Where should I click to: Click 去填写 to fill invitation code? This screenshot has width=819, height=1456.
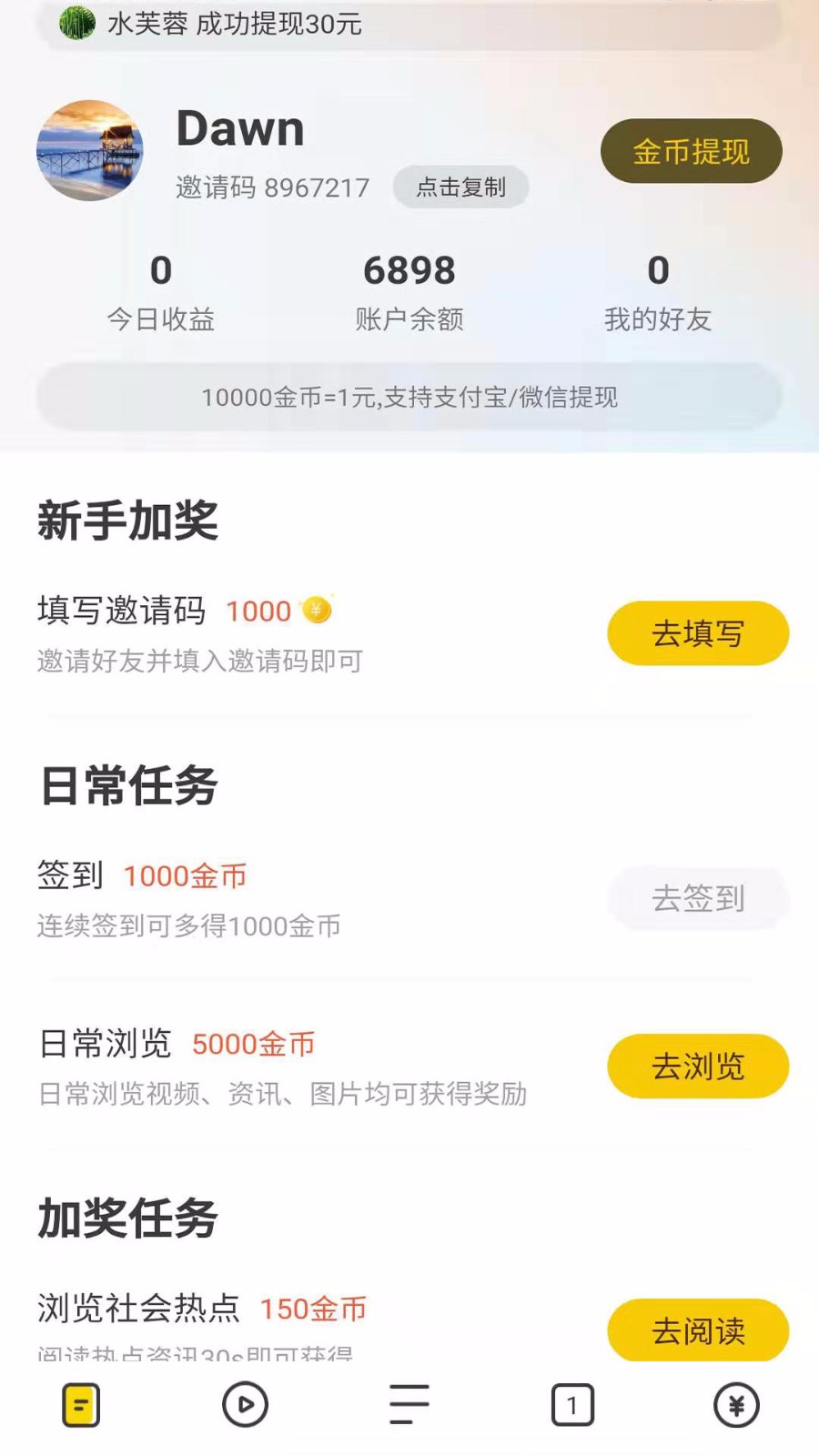click(x=698, y=632)
